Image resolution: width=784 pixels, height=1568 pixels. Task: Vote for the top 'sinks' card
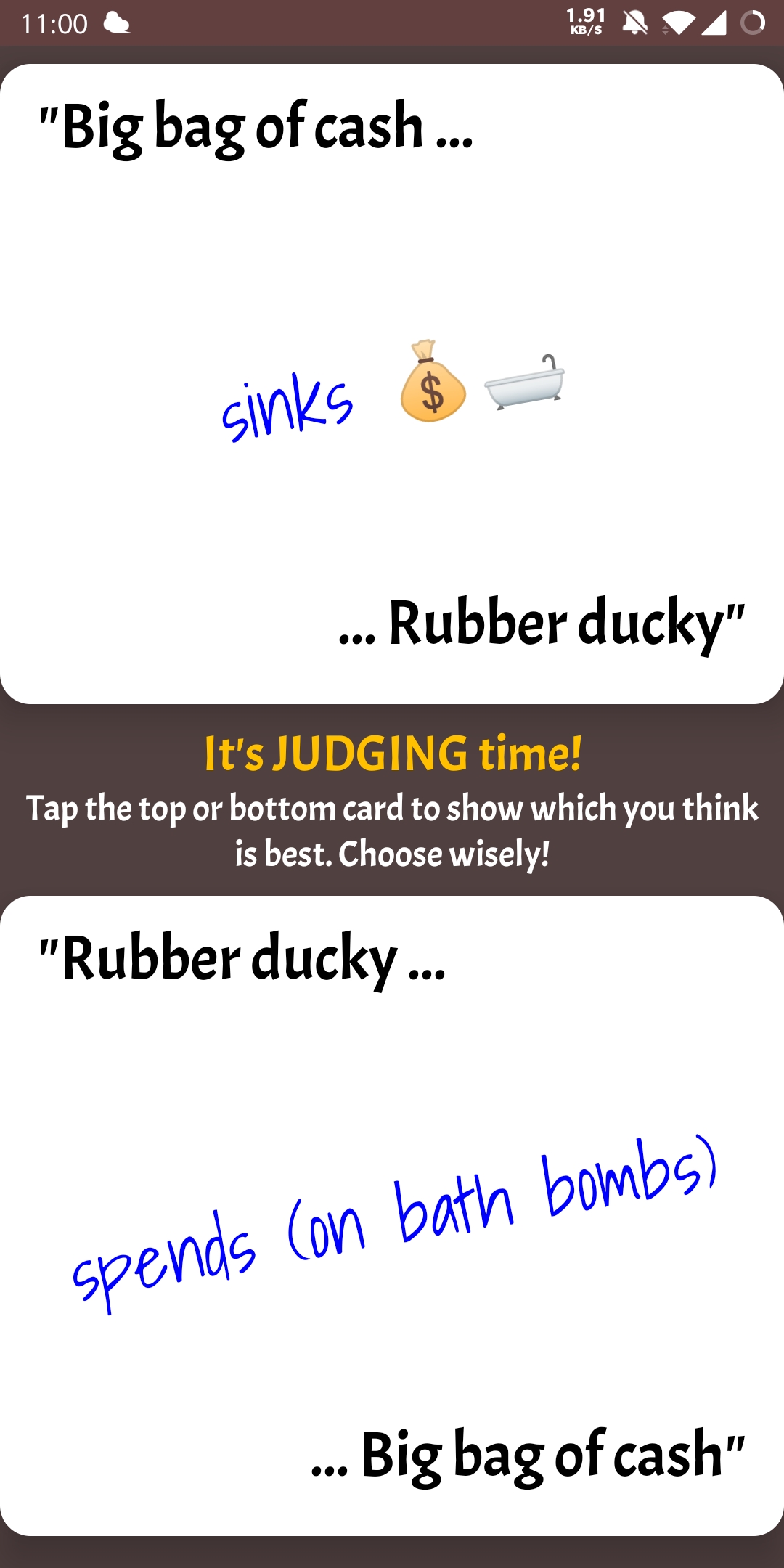point(392,384)
